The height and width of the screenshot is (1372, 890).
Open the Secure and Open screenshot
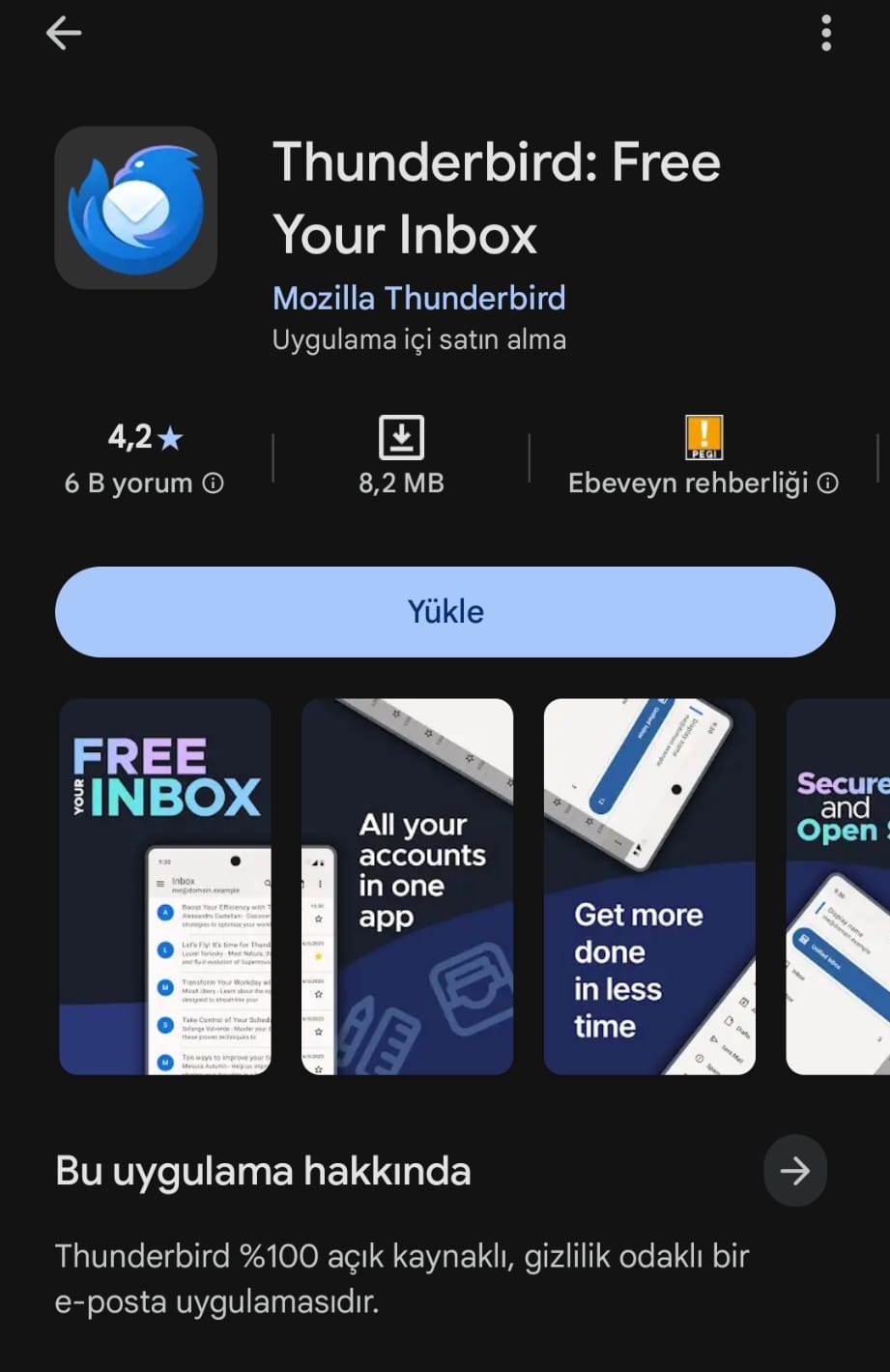coord(839,886)
